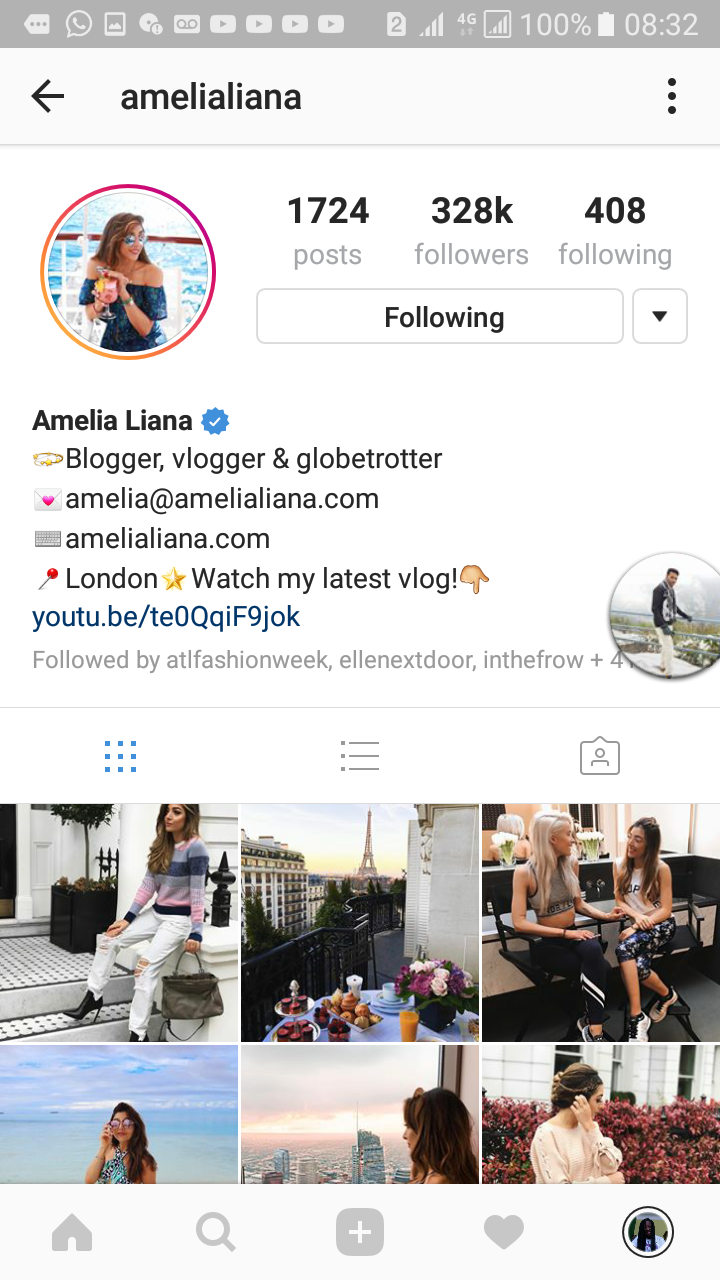Switch to grid view of posts

point(120,756)
